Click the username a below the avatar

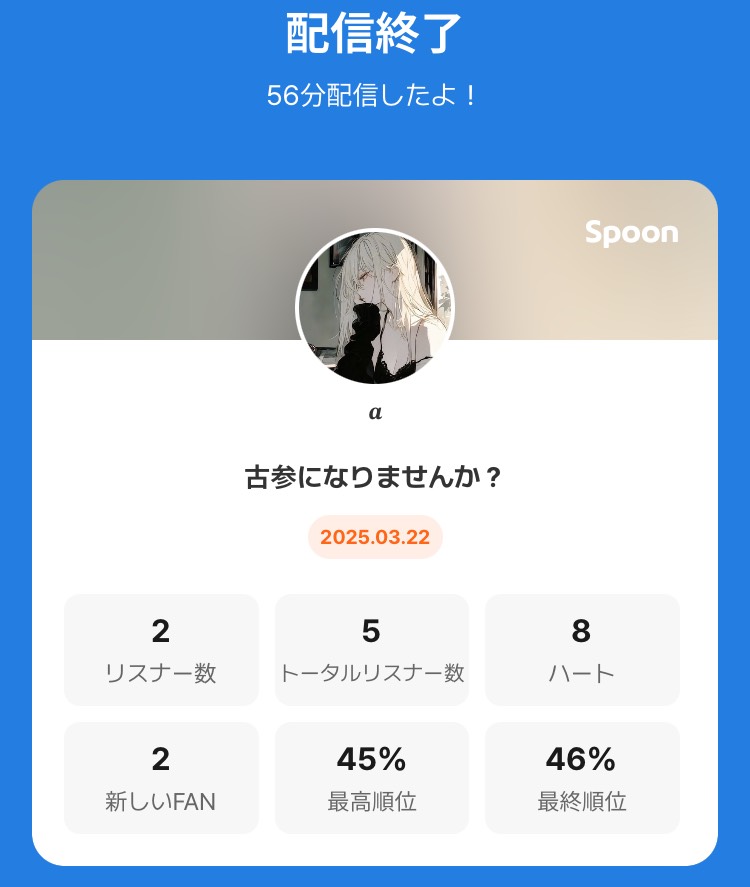pos(375,411)
